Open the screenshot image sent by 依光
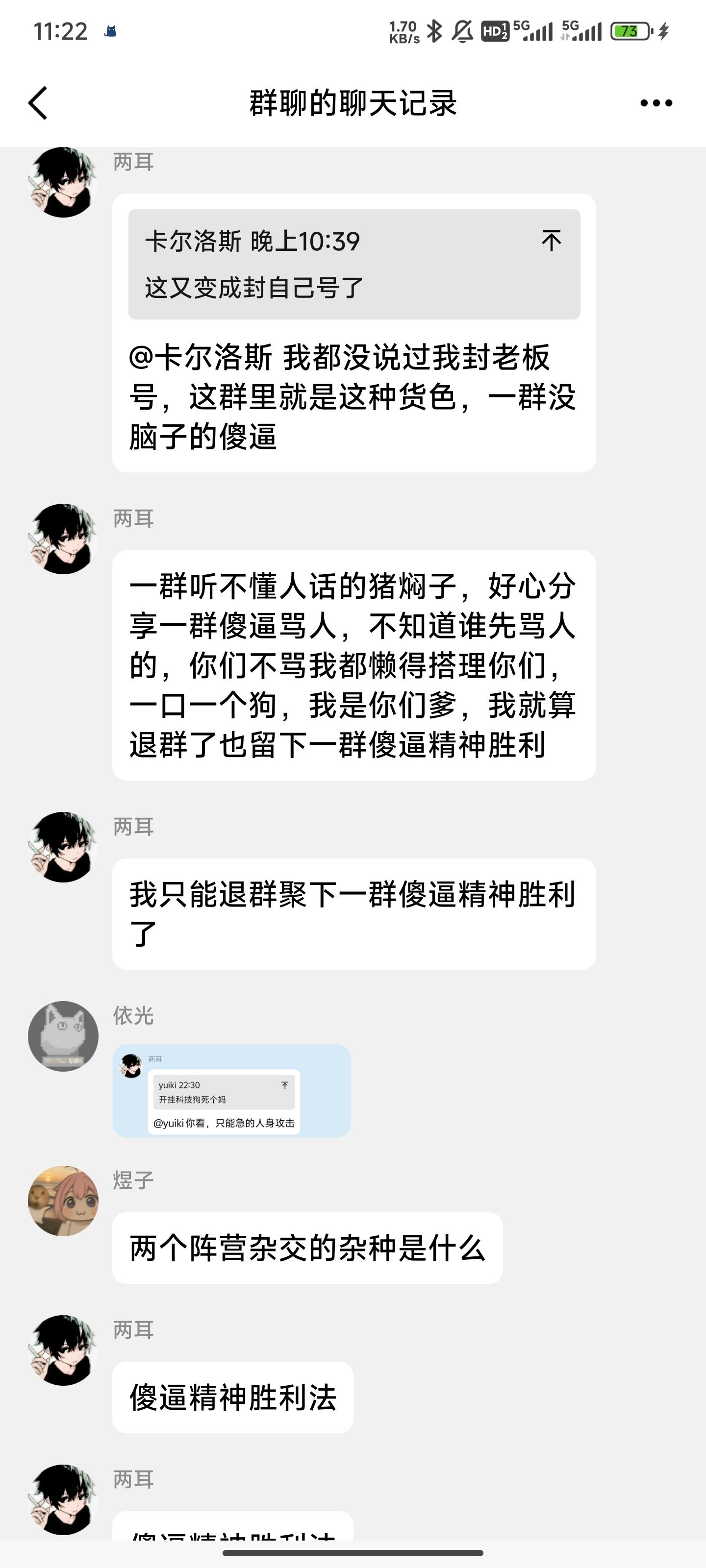706x1568 pixels. (x=231, y=1091)
